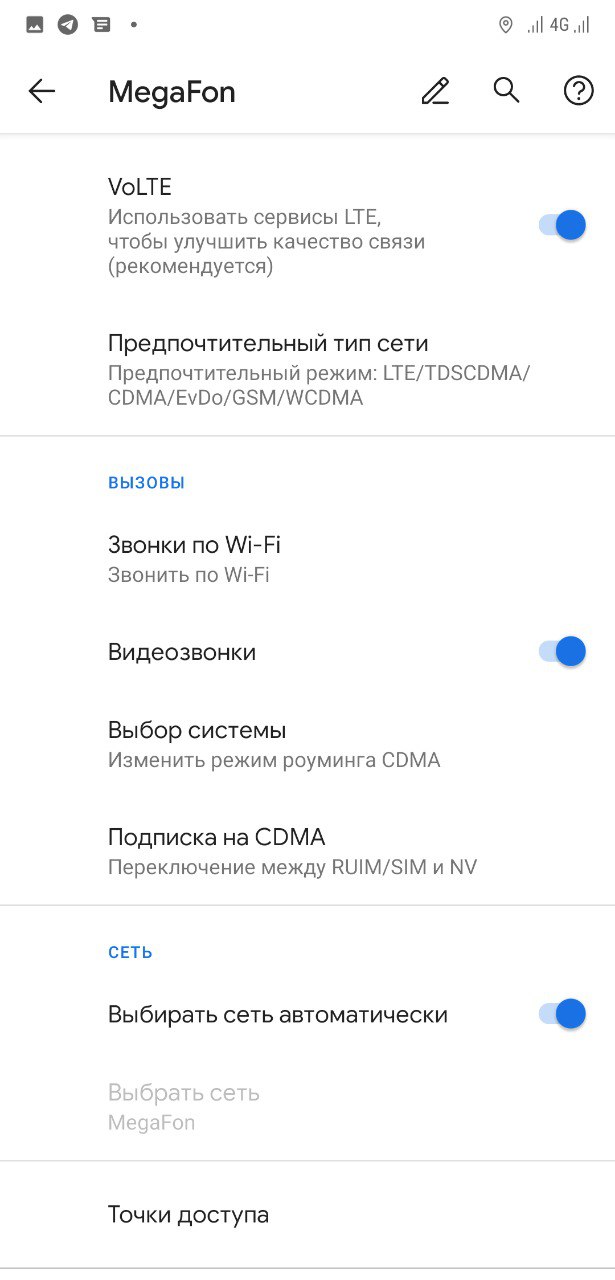Go back using the arrow icon
Image resolution: width=615 pixels, height=1280 pixels.
(x=42, y=92)
